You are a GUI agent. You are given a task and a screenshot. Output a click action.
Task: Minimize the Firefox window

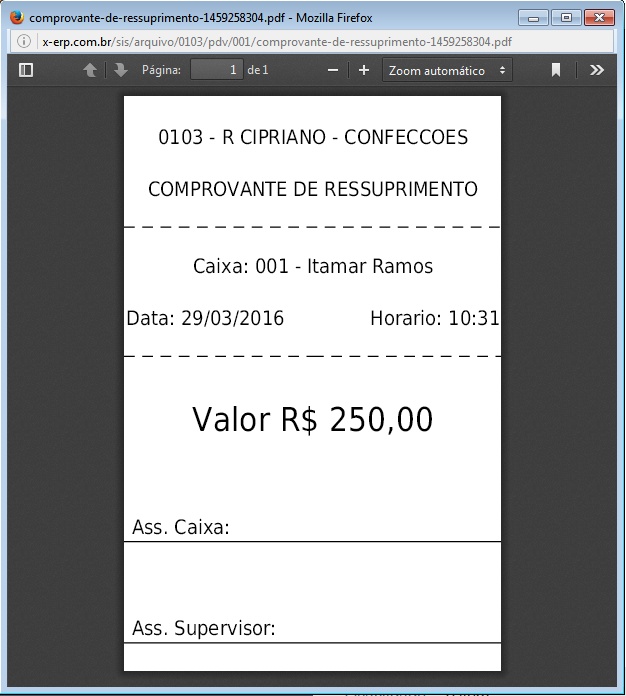tap(535, 17)
